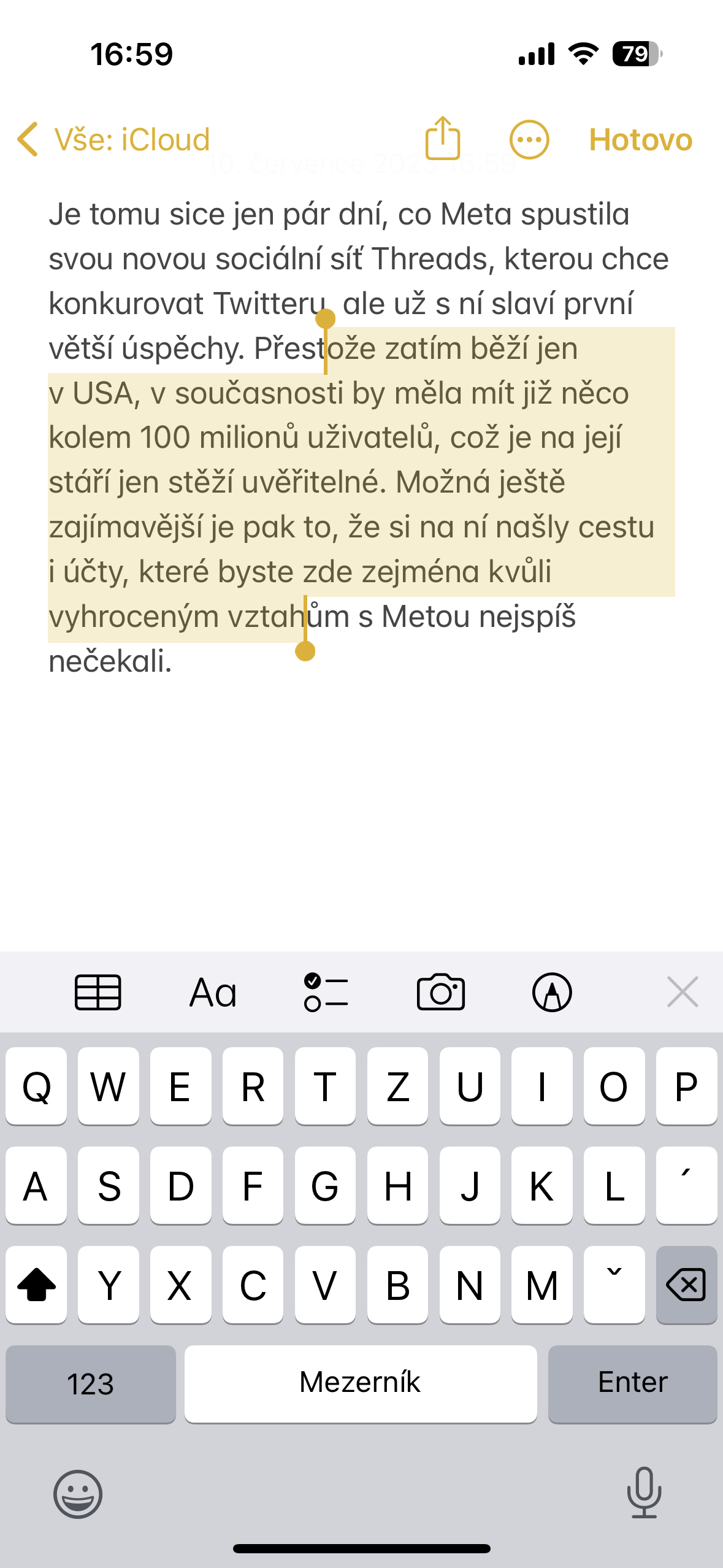Add a checklist to the note
The width and height of the screenshot is (723, 1568).
tap(326, 992)
